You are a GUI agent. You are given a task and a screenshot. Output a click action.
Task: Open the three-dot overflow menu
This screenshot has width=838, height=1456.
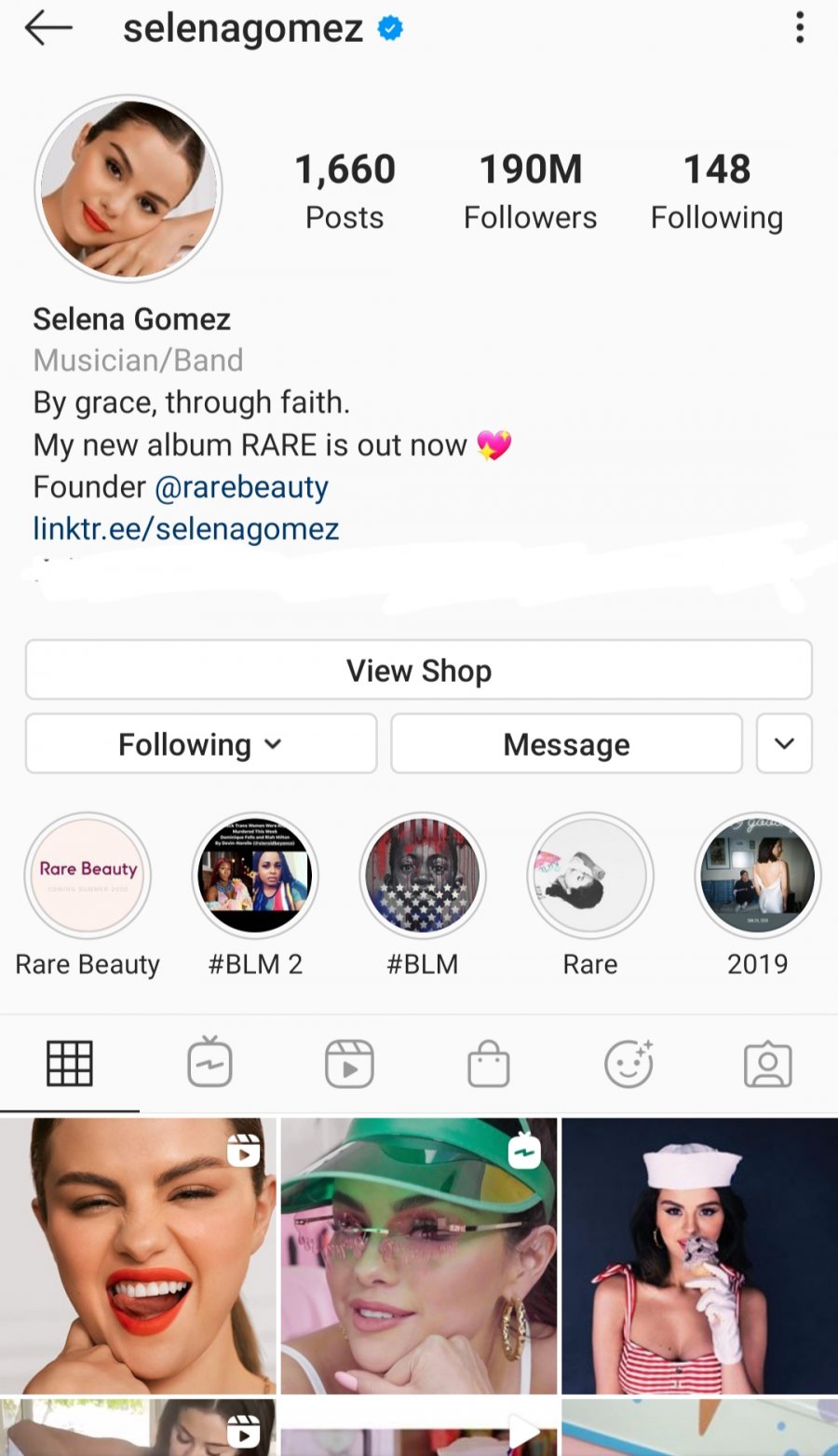[x=799, y=29]
